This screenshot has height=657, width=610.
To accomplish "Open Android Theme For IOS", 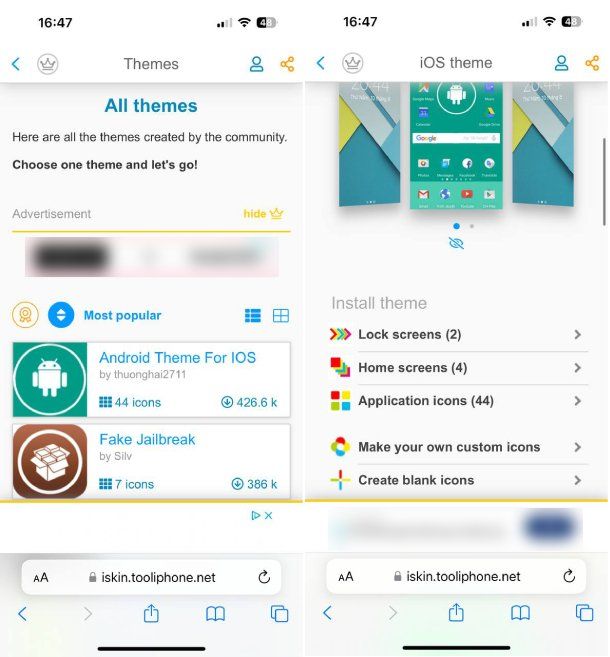I will pos(177,357).
